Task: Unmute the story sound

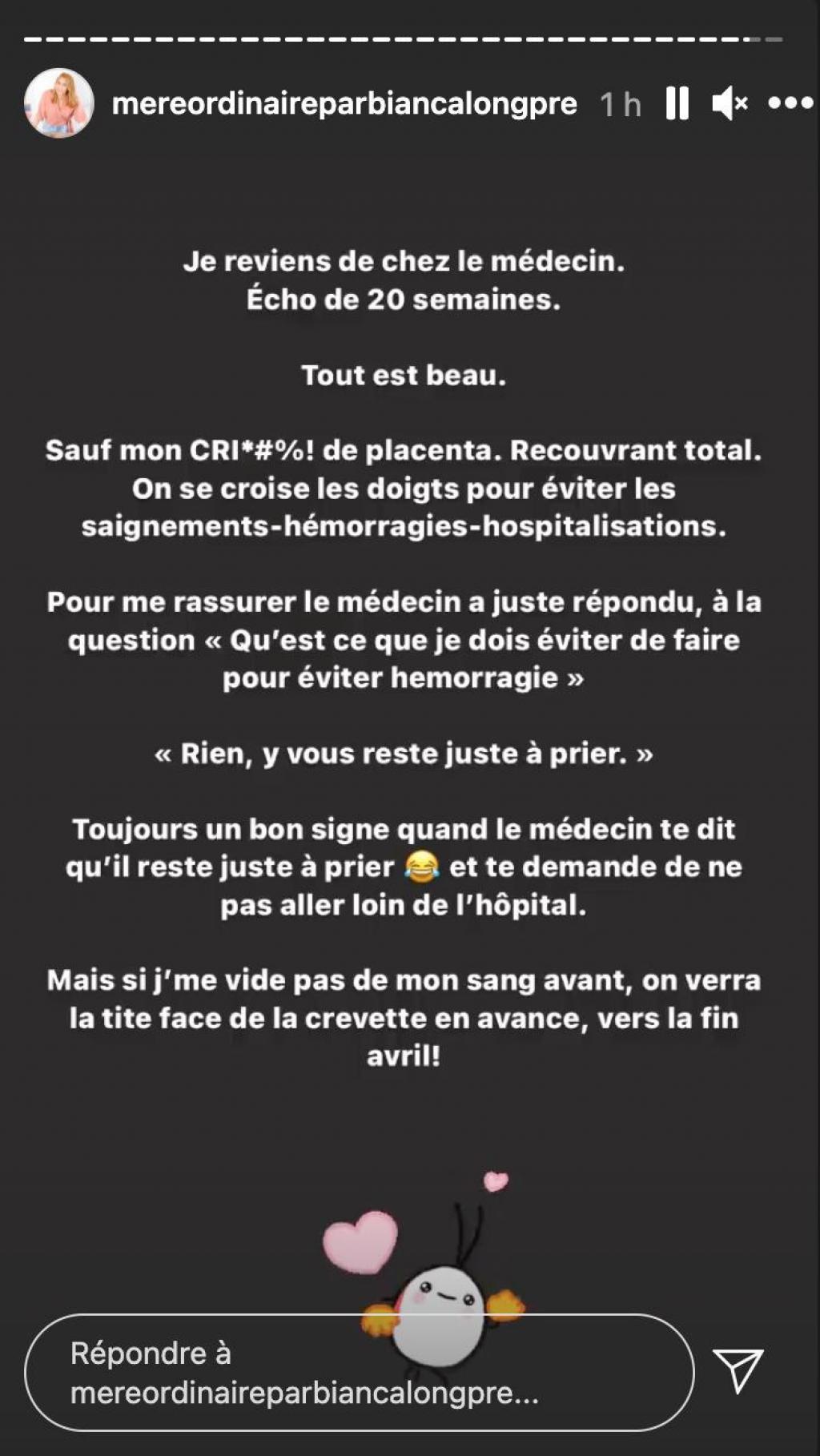Action: click(730, 103)
